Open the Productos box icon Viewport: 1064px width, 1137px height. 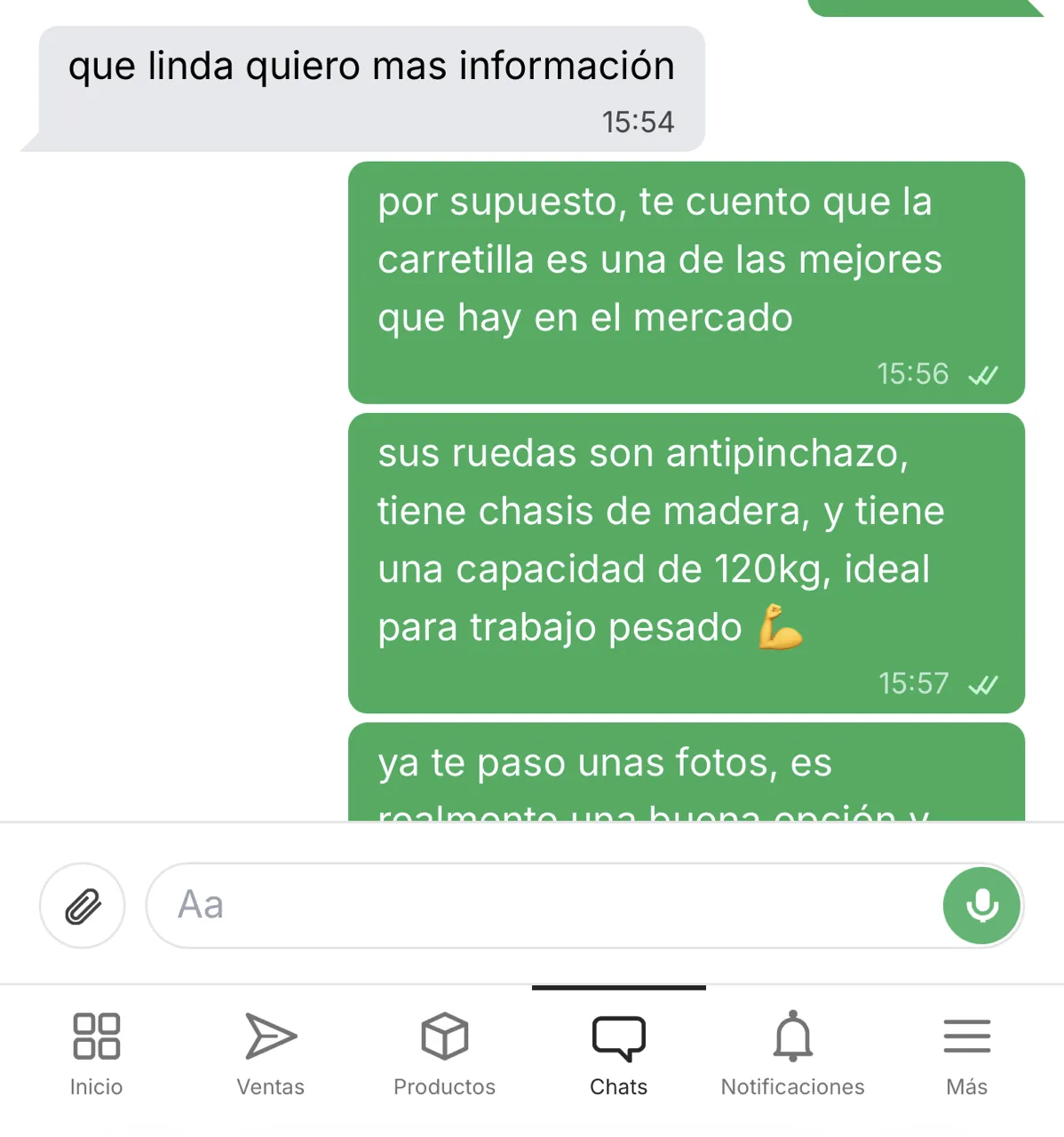coord(444,1035)
